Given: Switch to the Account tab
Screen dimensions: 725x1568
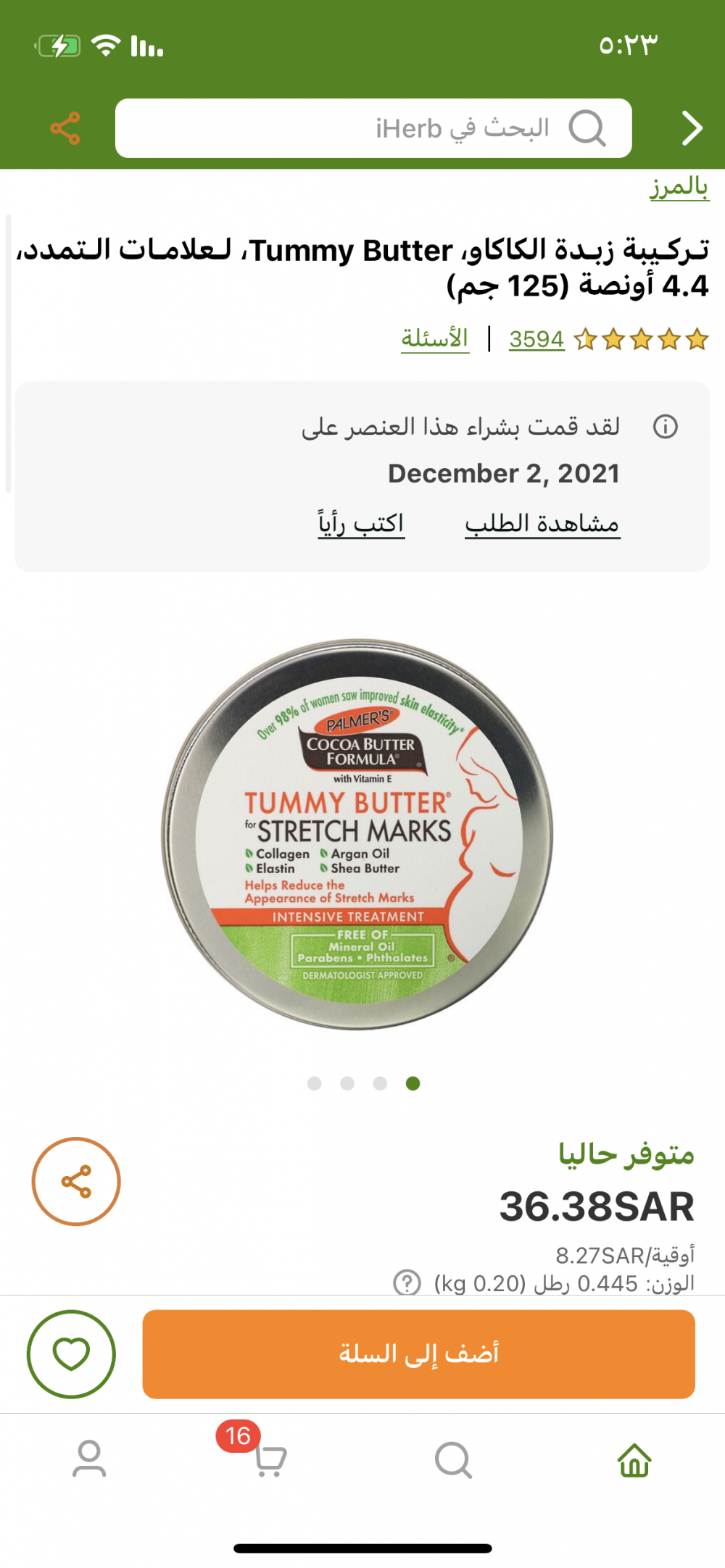Looking at the screenshot, I should [x=89, y=1459].
